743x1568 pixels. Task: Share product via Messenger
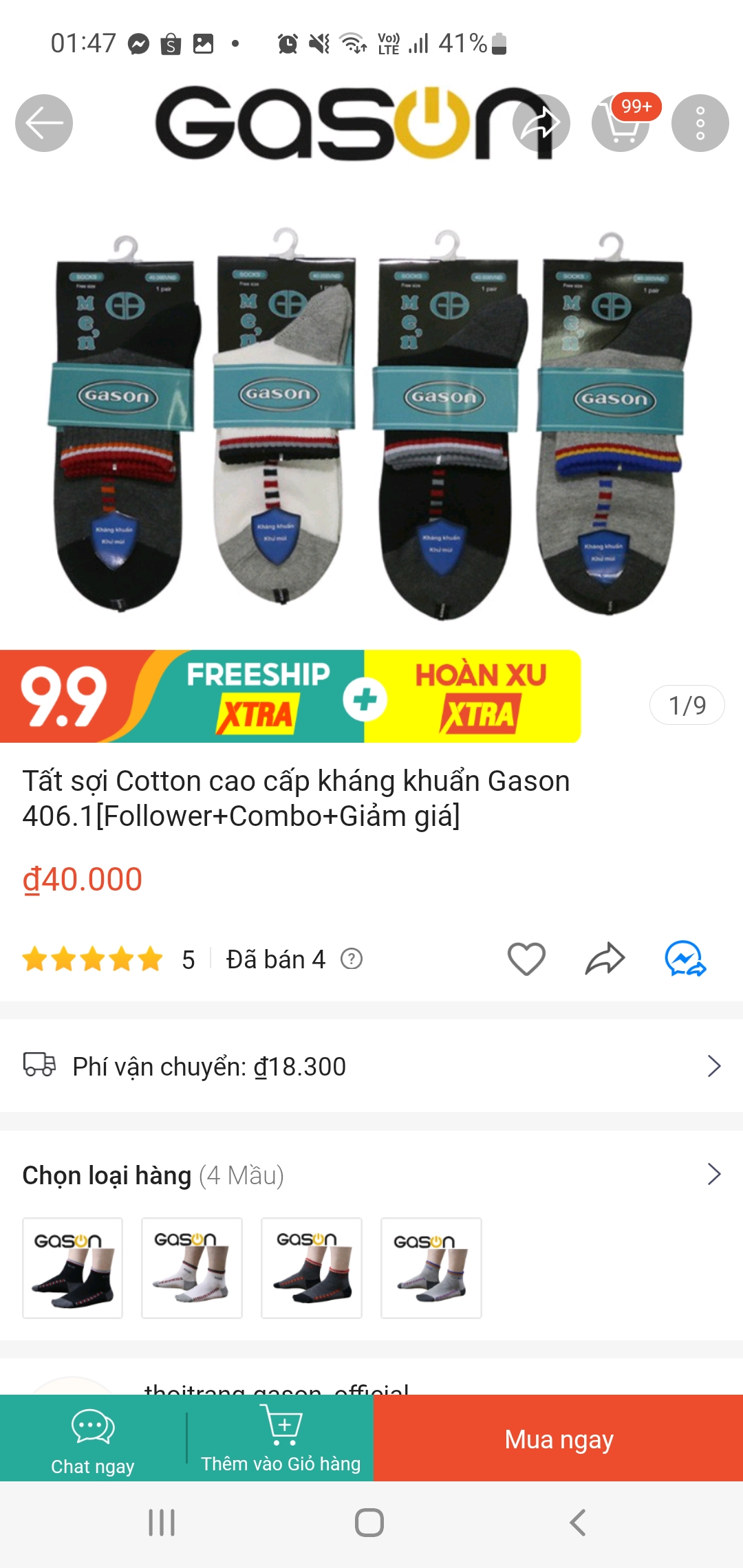click(x=685, y=959)
